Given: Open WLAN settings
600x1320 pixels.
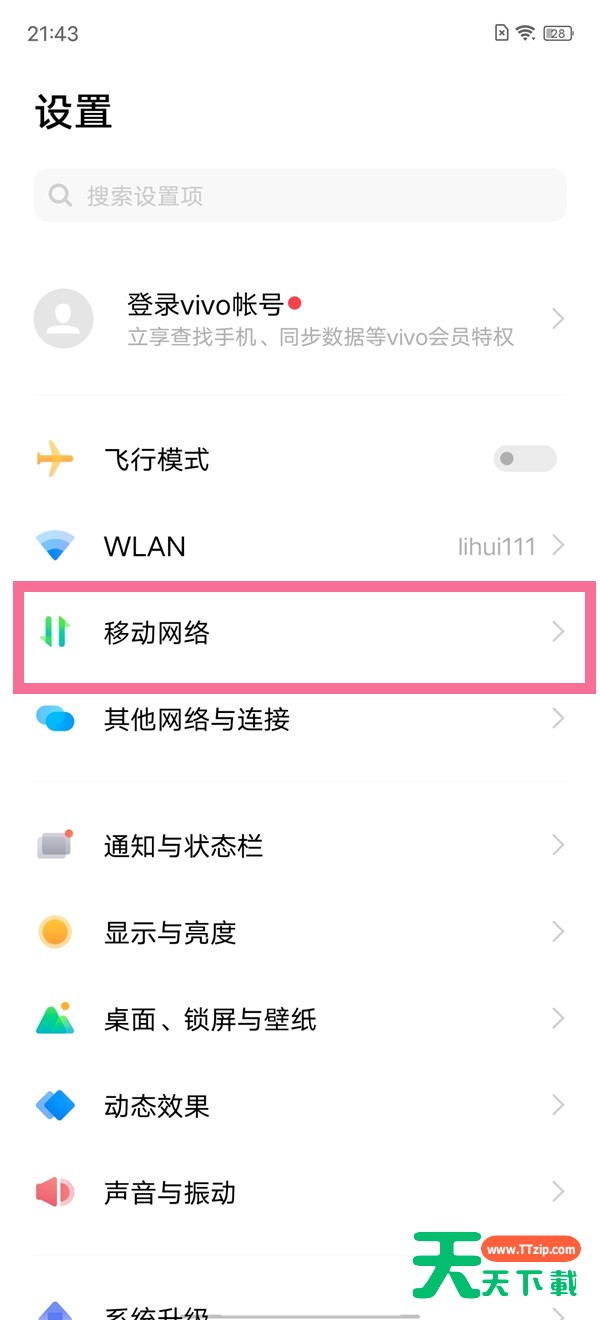Looking at the screenshot, I should click(x=300, y=546).
